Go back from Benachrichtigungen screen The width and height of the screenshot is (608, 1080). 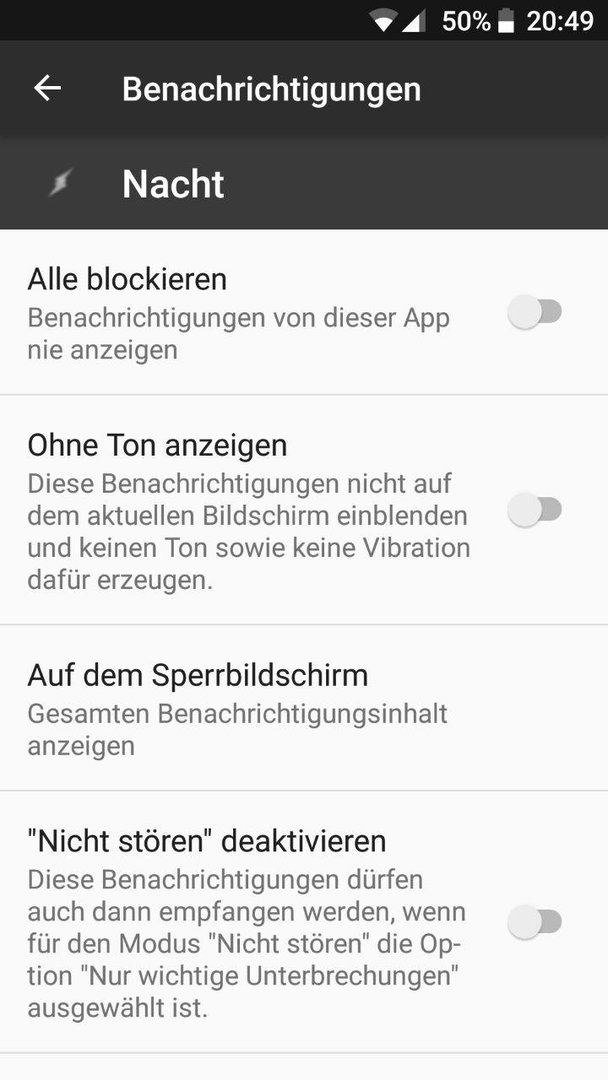48,88
